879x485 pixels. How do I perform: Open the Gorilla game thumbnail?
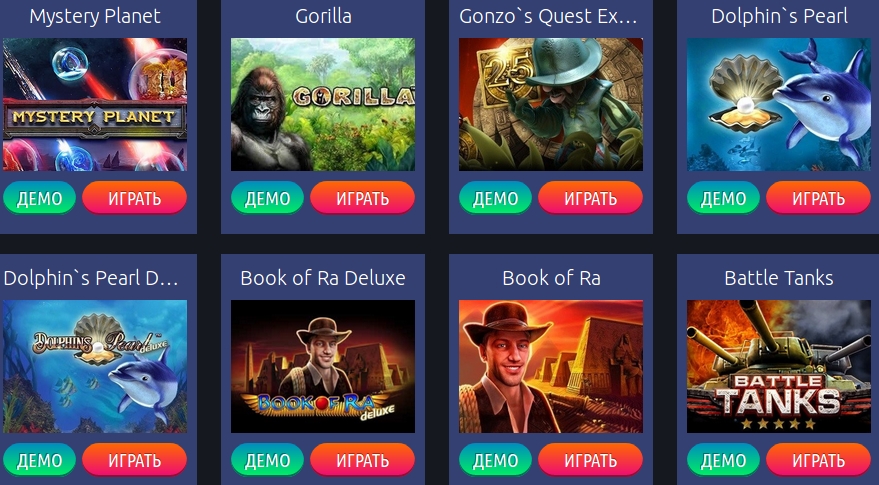[322, 104]
